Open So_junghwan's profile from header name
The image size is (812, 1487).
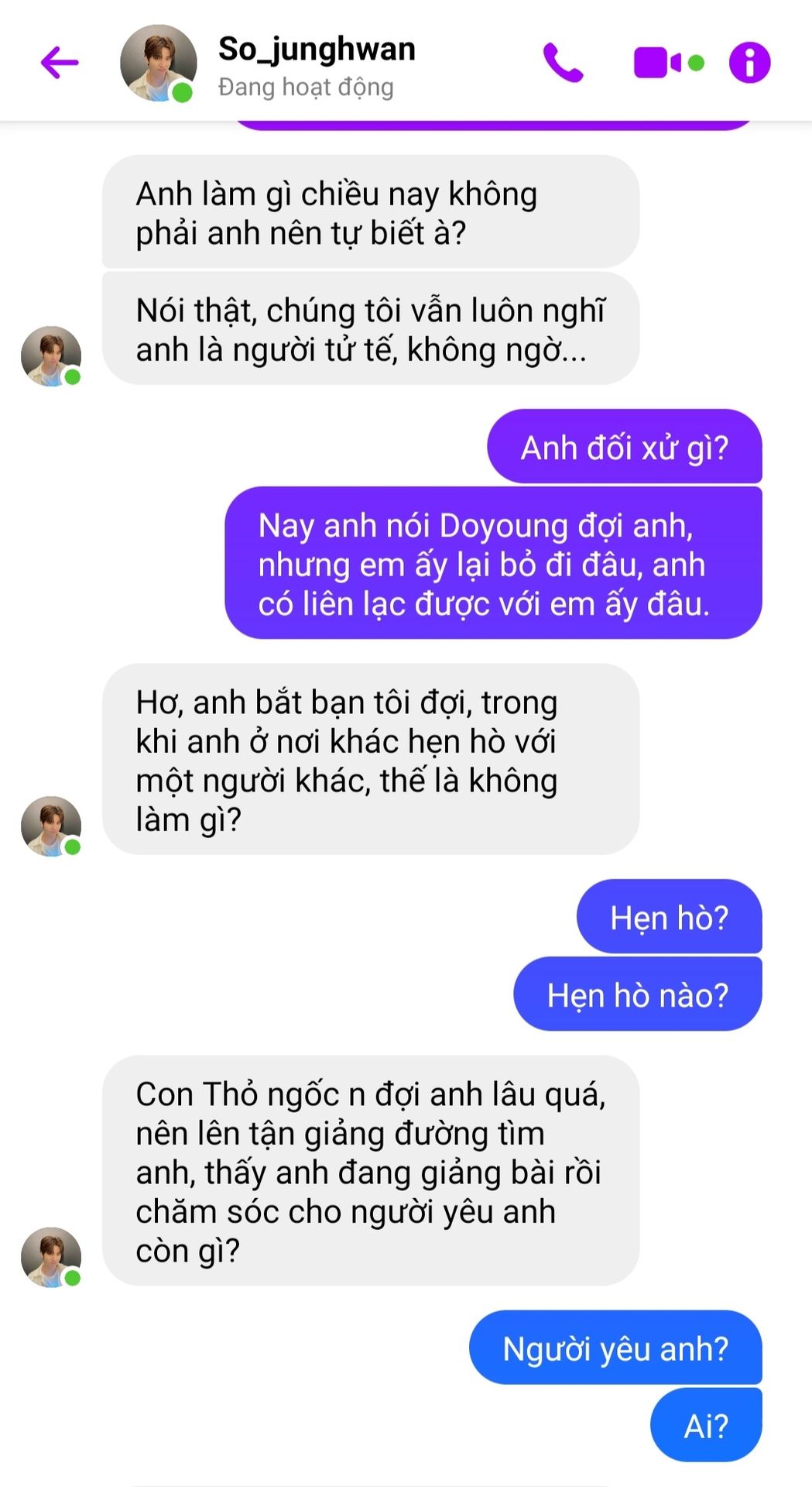click(317, 49)
